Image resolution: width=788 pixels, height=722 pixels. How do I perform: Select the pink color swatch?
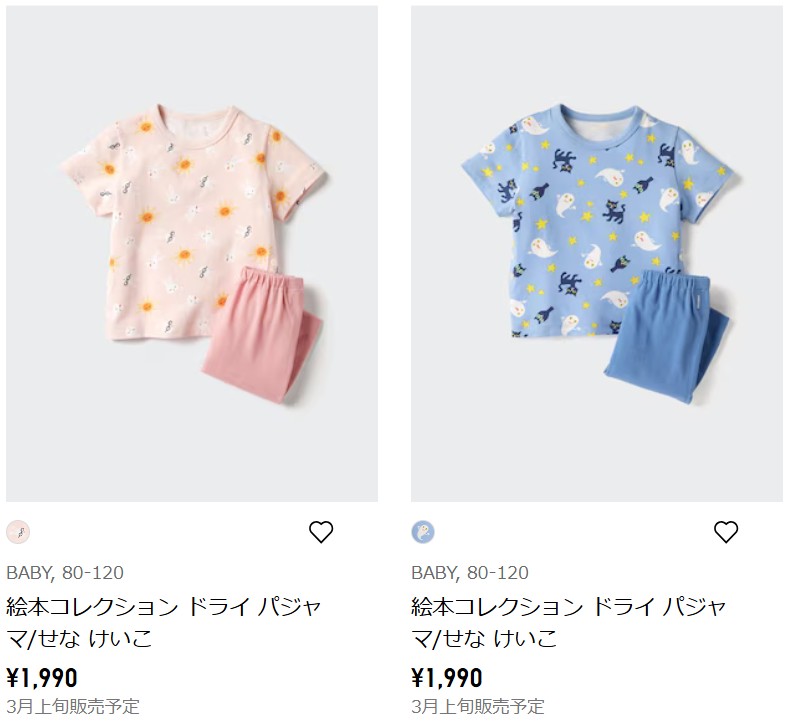click(18, 532)
